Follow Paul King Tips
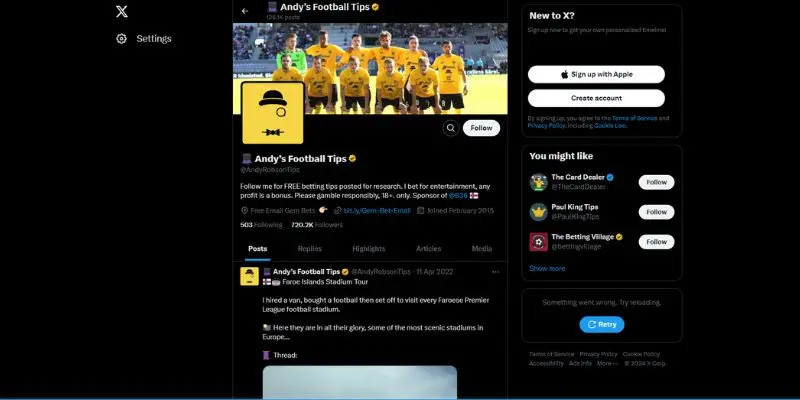The height and width of the screenshot is (400, 800). point(656,212)
